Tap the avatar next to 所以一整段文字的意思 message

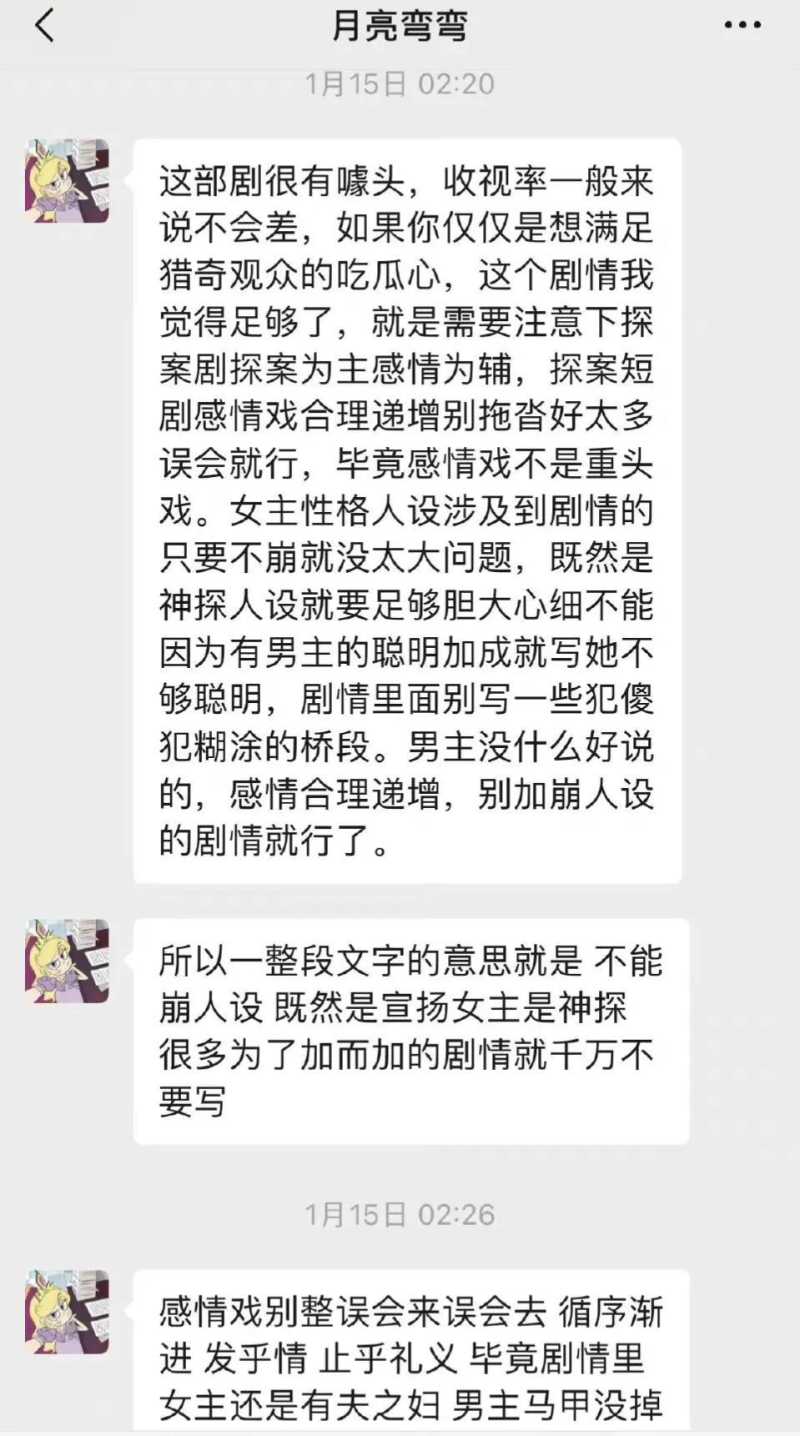pyautogui.click(x=67, y=961)
